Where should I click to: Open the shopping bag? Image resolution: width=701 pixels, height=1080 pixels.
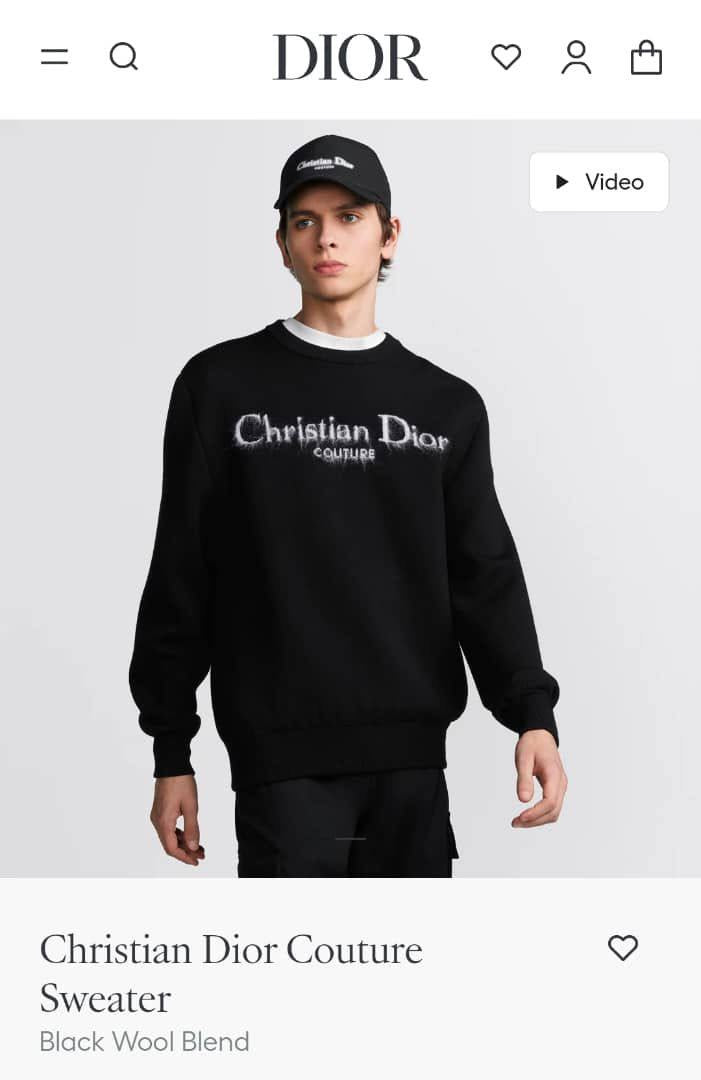[x=646, y=57]
